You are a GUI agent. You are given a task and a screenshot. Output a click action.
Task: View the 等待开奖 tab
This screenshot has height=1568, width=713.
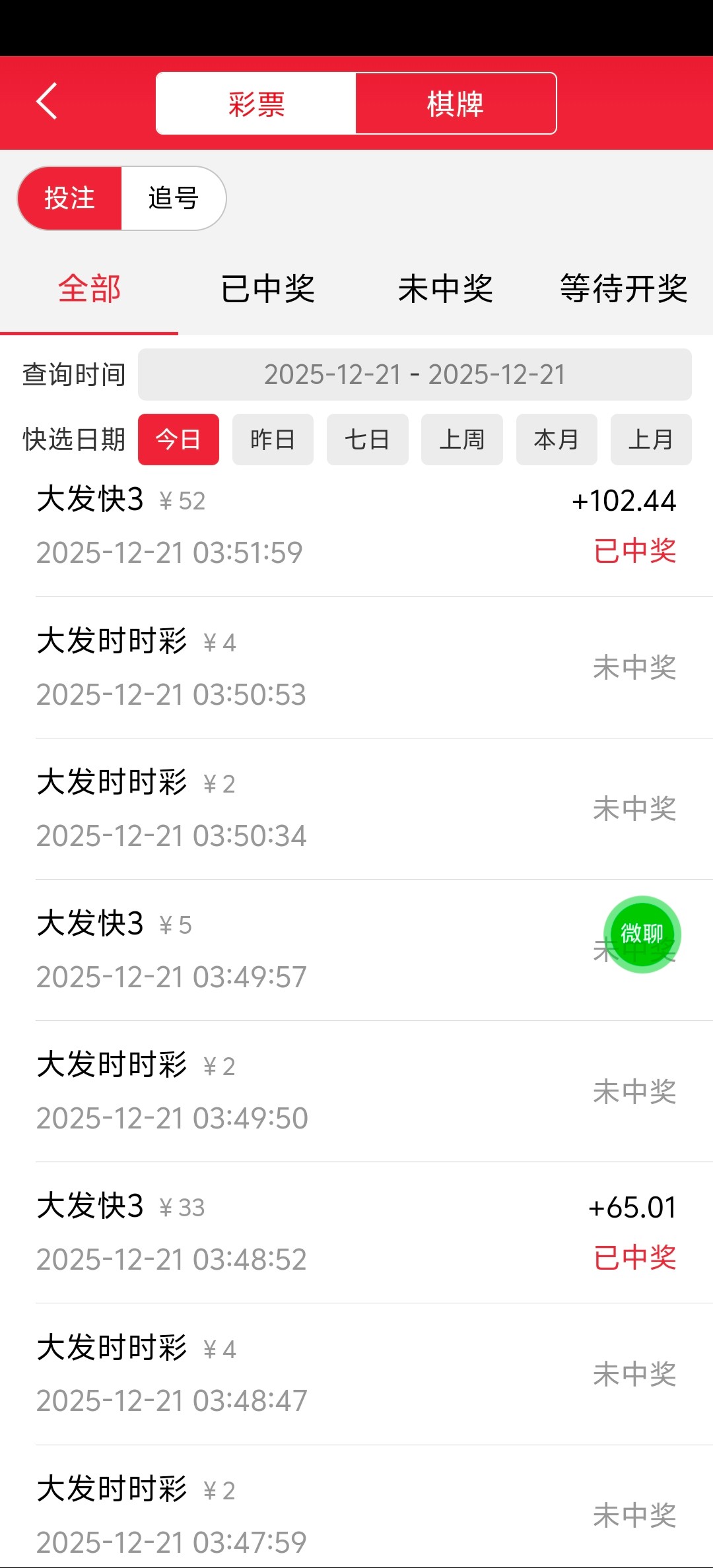click(624, 289)
